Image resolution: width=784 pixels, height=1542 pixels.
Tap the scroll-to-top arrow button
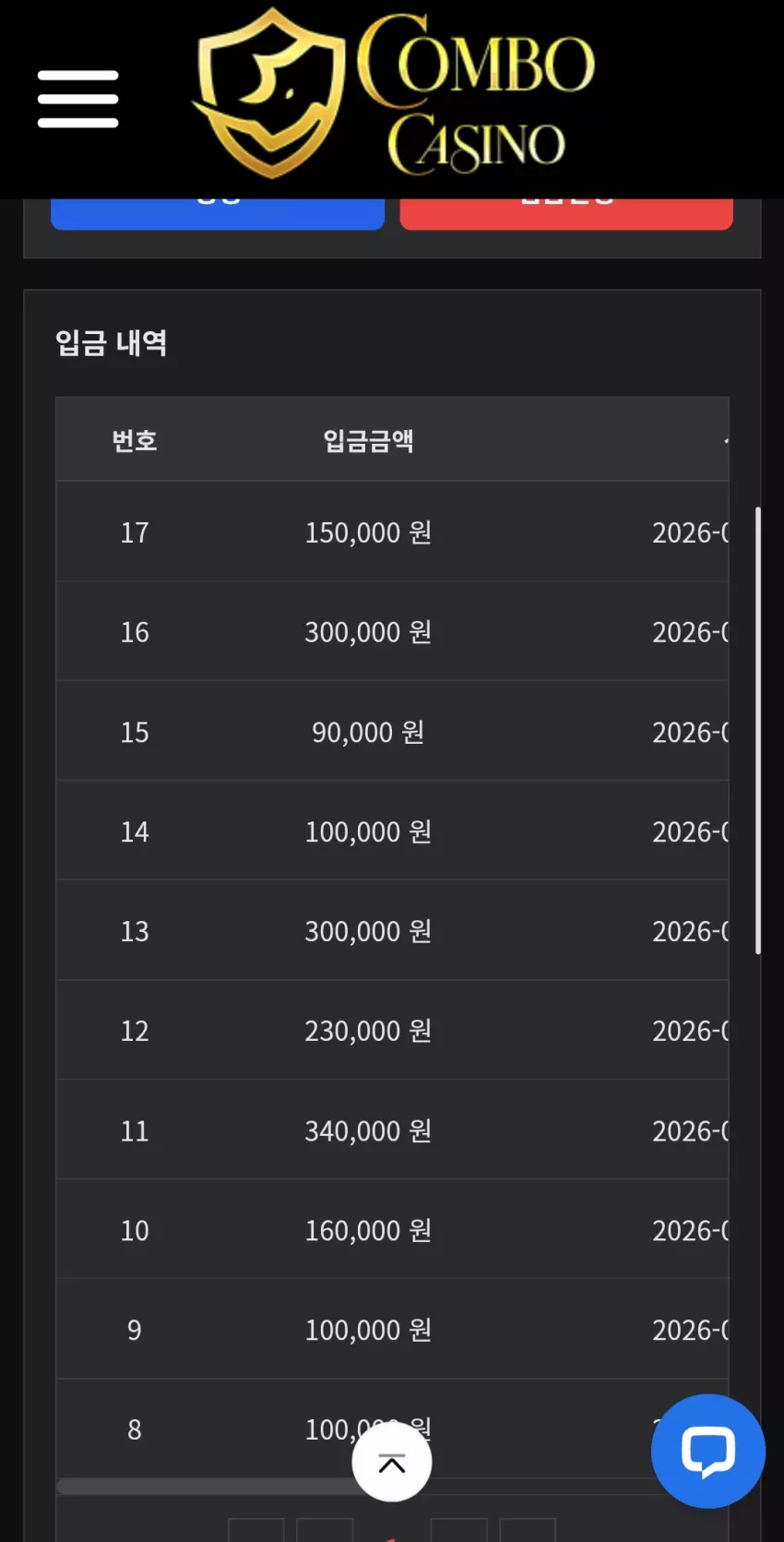pyautogui.click(x=392, y=1462)
